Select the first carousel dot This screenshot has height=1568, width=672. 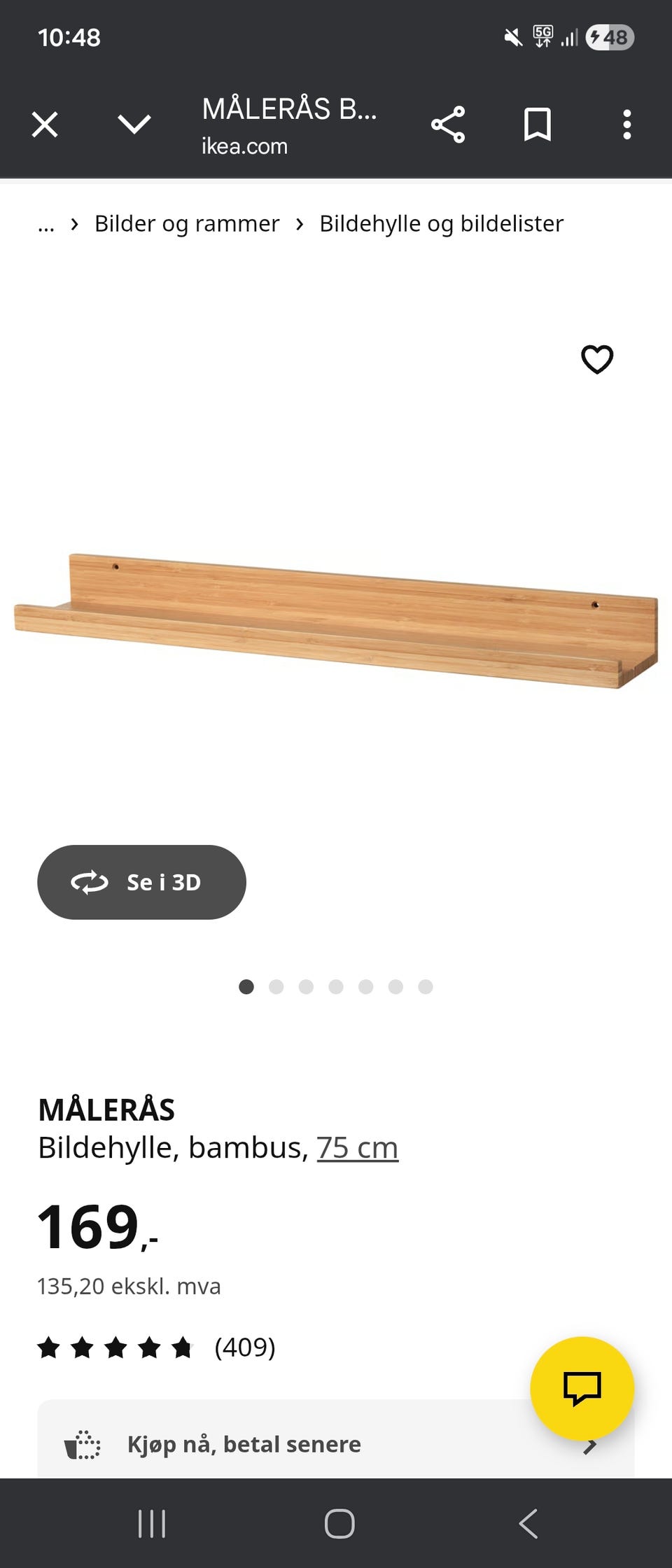246,987
